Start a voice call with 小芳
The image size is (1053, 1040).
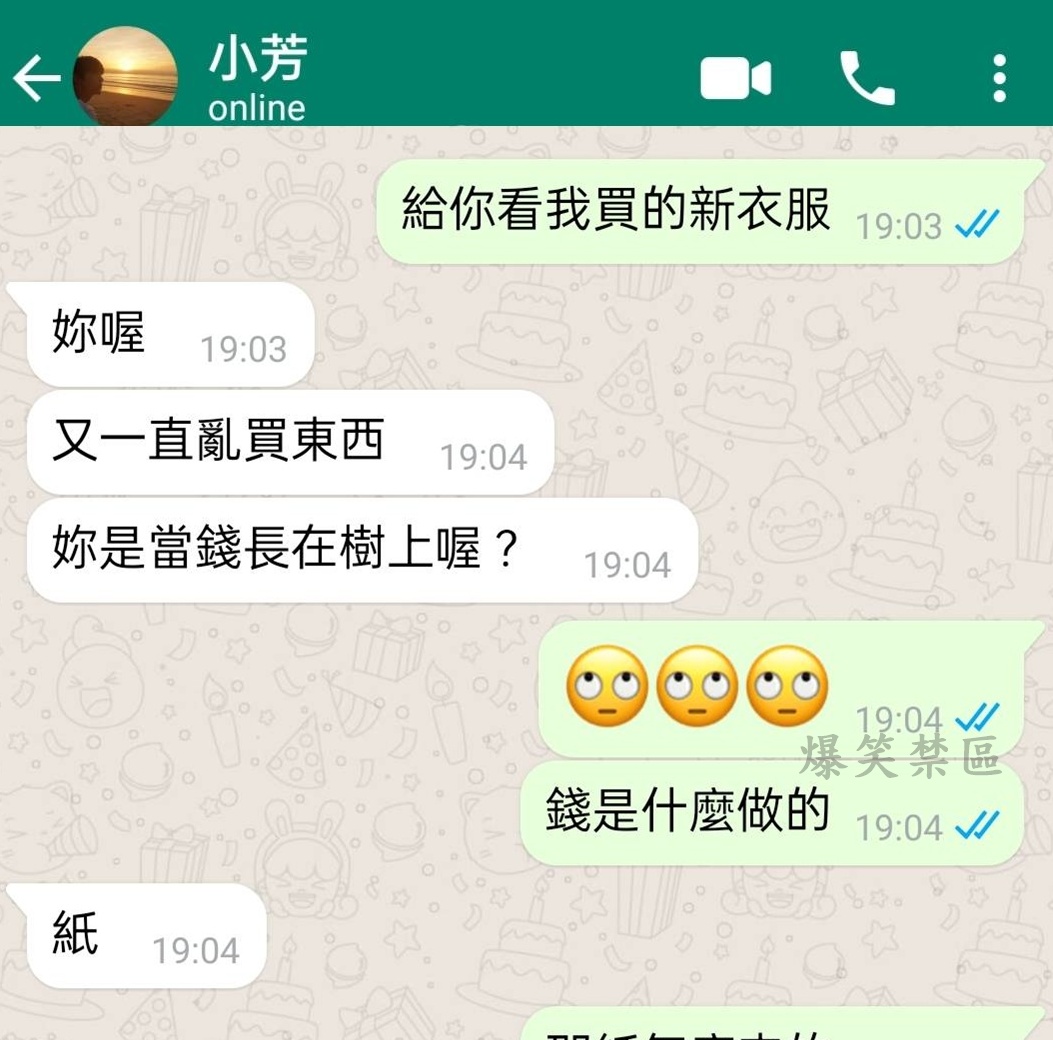coord(866,79)
